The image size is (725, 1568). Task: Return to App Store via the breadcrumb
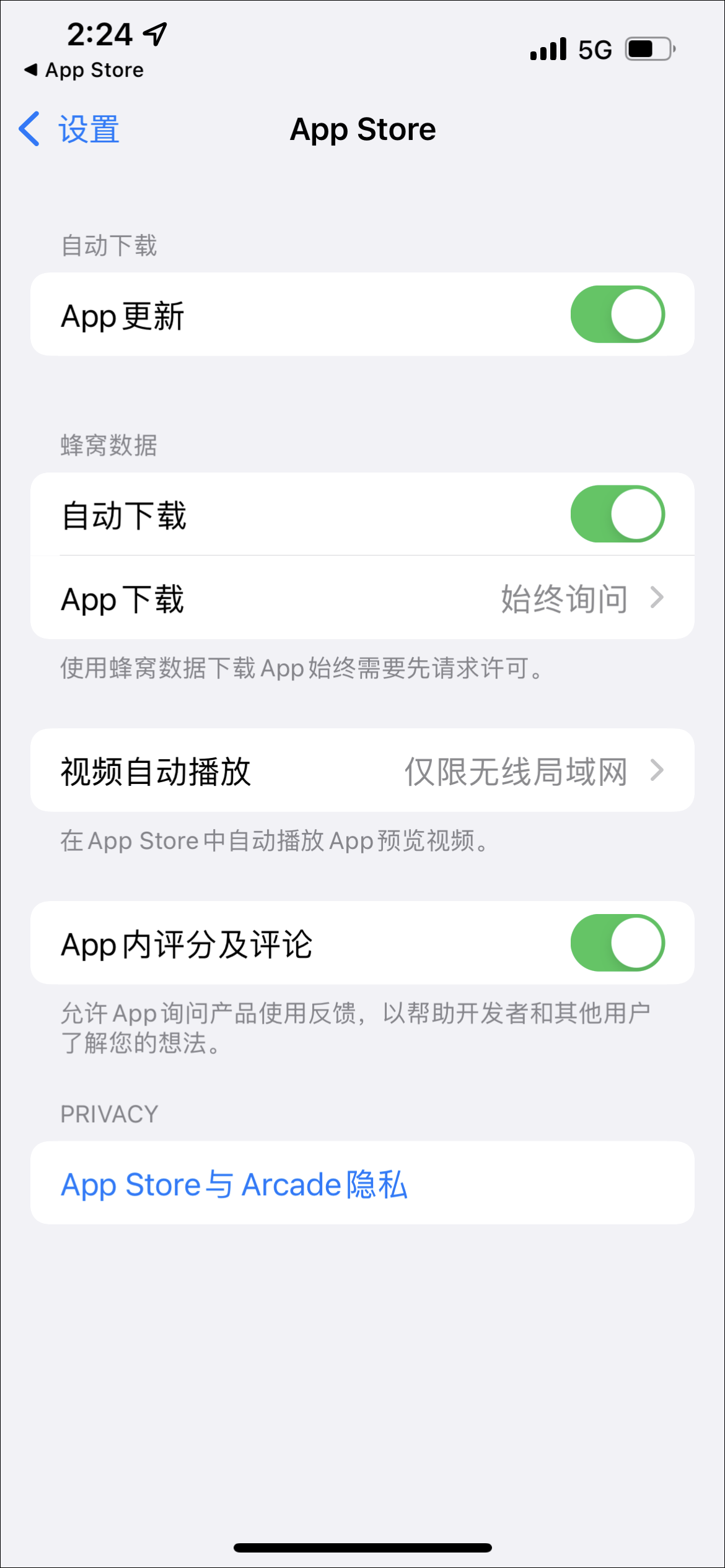point(84,70)
